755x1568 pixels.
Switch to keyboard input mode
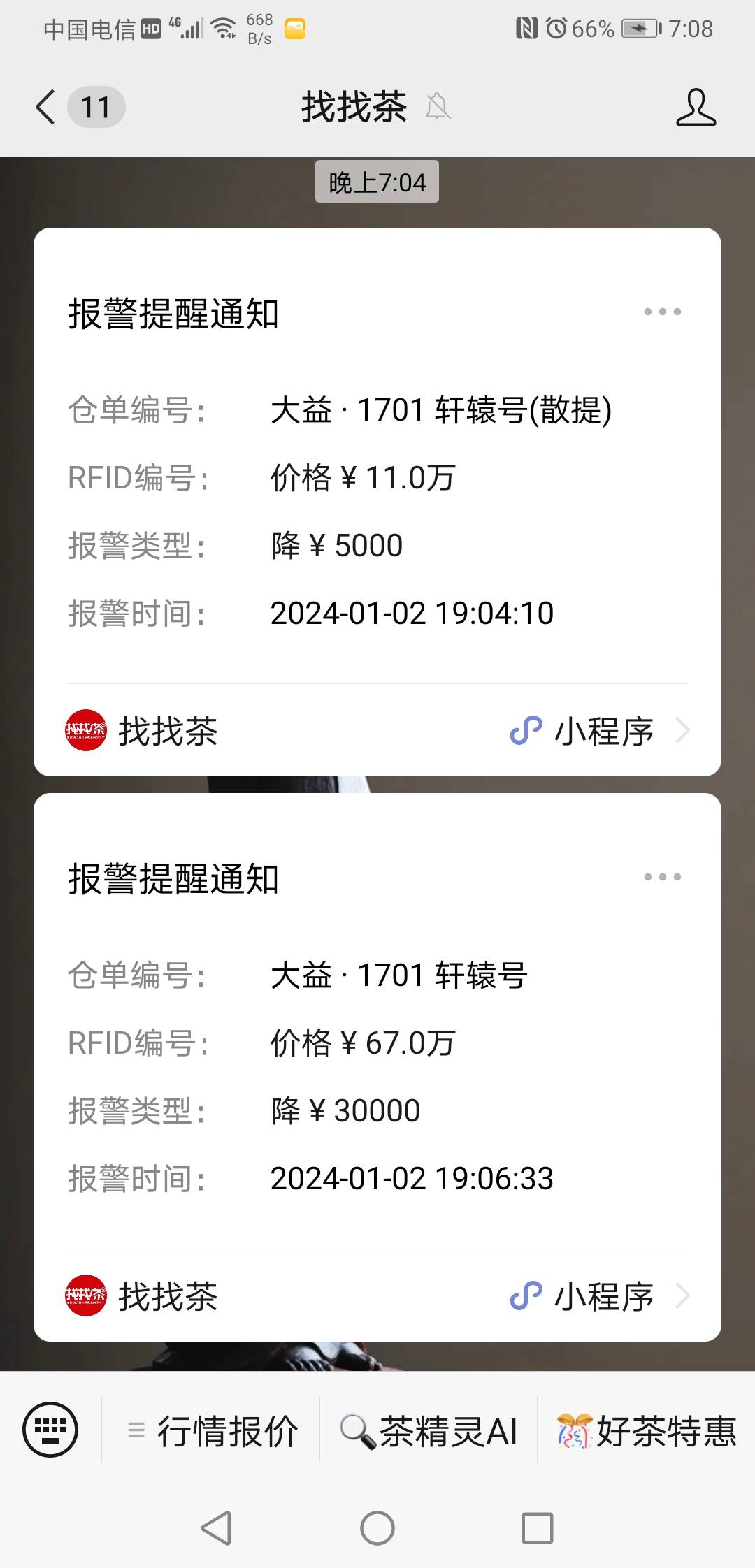click(50, 1430)
